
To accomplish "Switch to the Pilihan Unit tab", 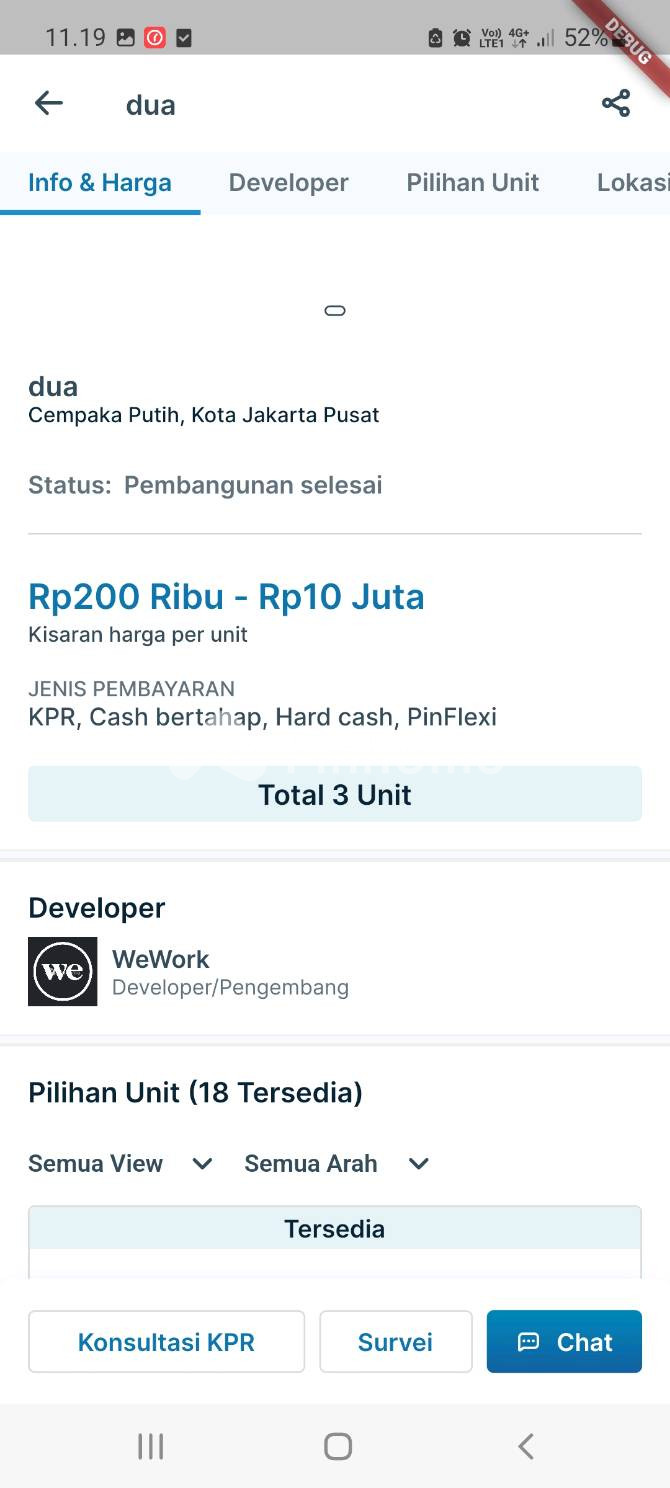I will coord(472,183).
